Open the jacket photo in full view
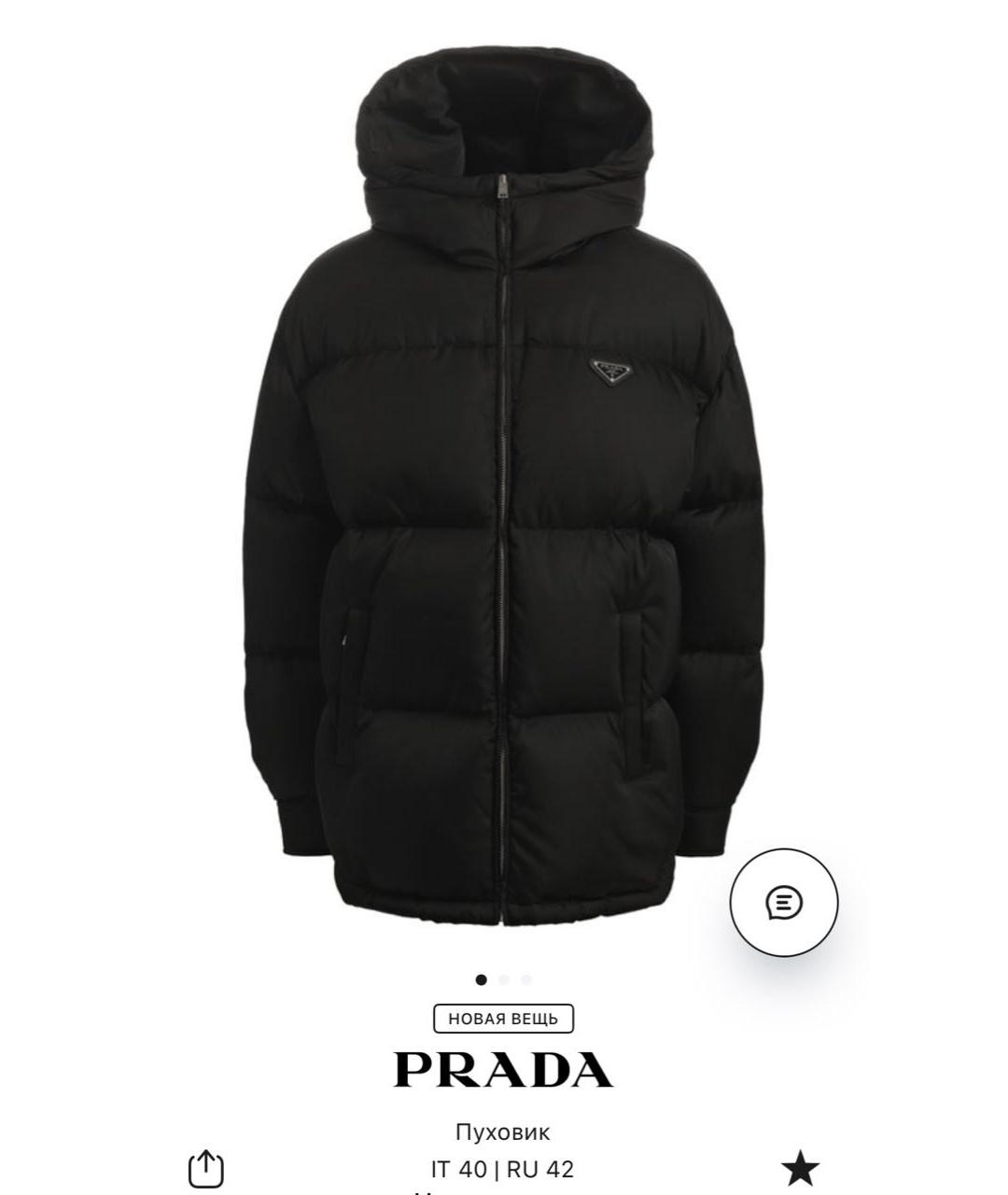 point(504,485)
